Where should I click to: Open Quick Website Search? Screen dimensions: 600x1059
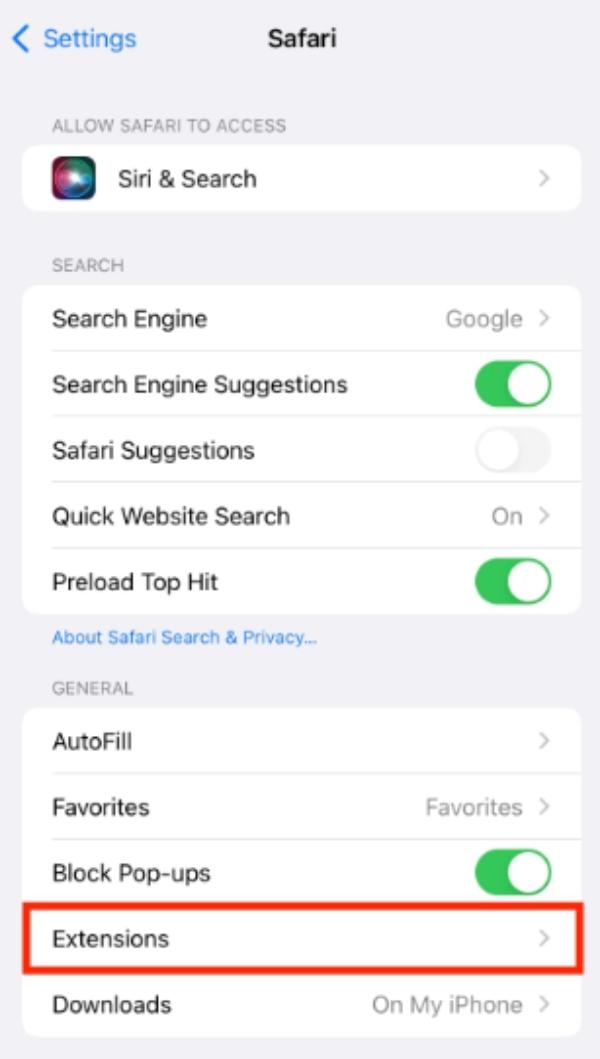click(300, 516)
